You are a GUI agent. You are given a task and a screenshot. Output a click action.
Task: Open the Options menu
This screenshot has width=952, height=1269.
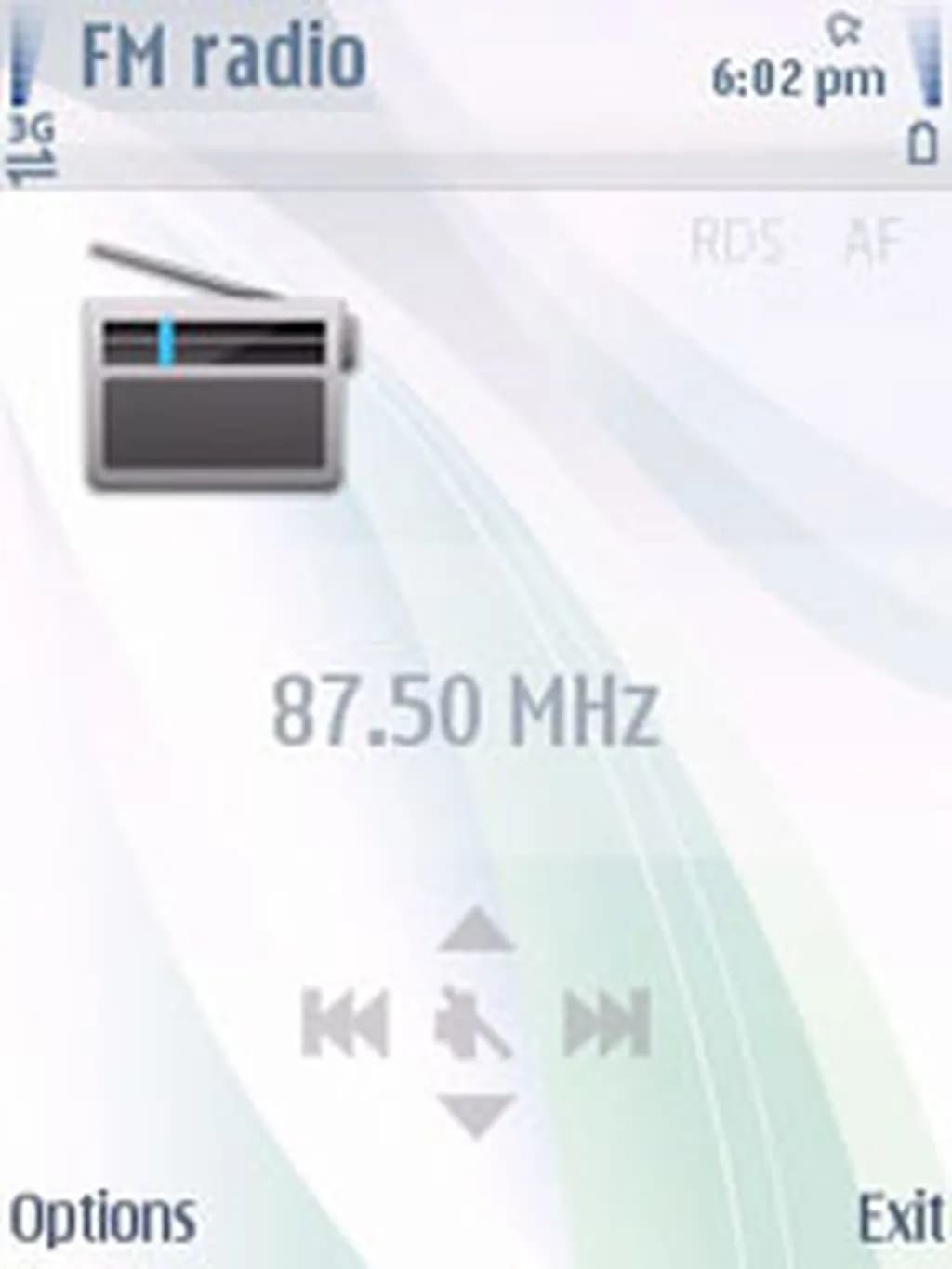pos(102,1218)
